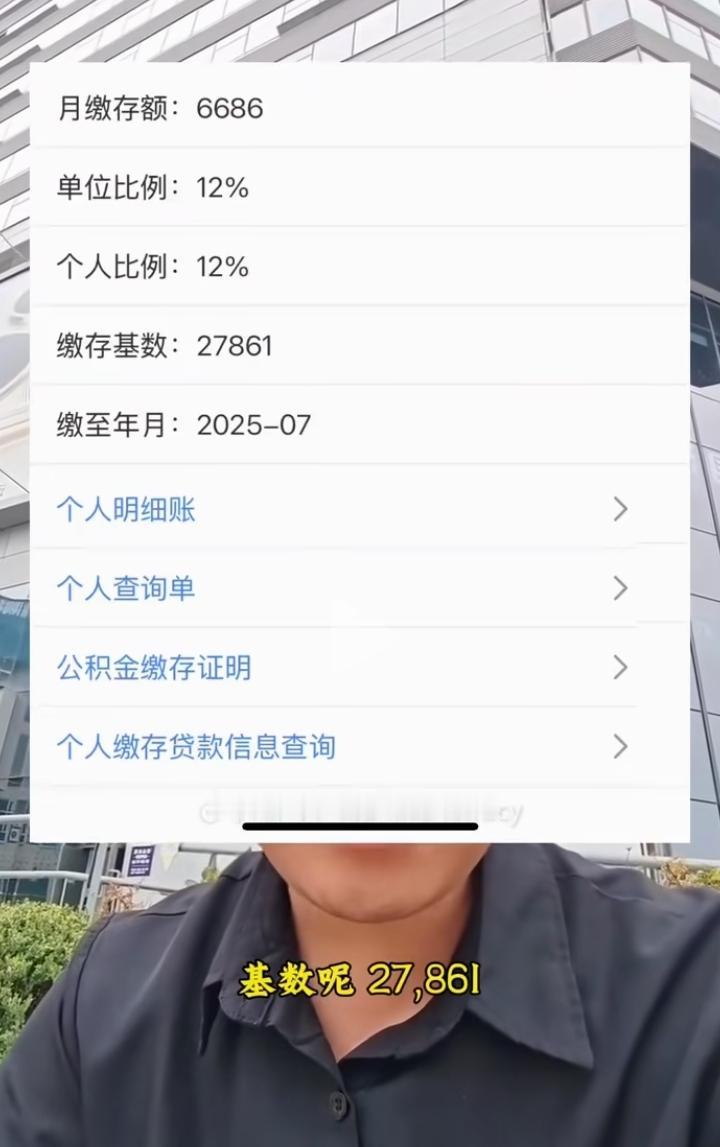Viewport: 720px width, 1147px height.
Task: Click the chevron beside 个人明细账
Action: click(621, 509)
